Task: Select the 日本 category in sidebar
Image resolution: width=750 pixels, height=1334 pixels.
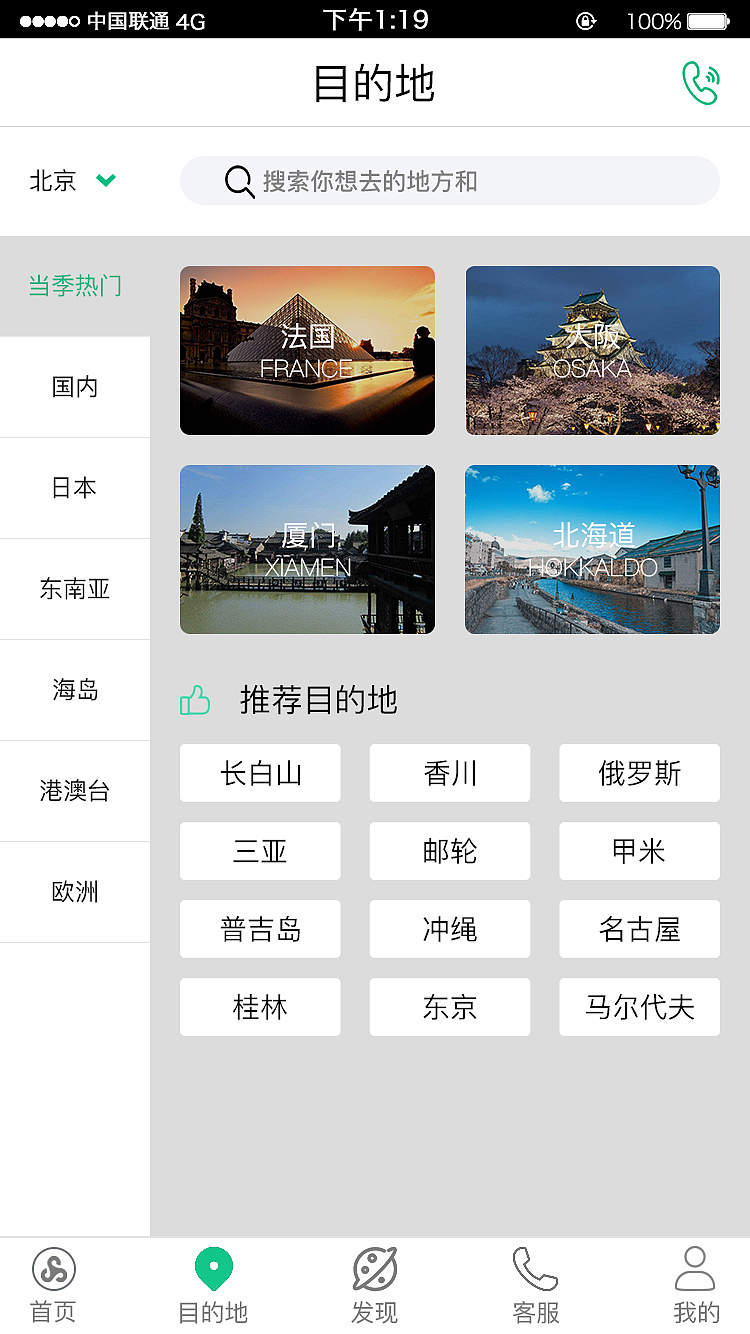Action: (x=74, y=488)
